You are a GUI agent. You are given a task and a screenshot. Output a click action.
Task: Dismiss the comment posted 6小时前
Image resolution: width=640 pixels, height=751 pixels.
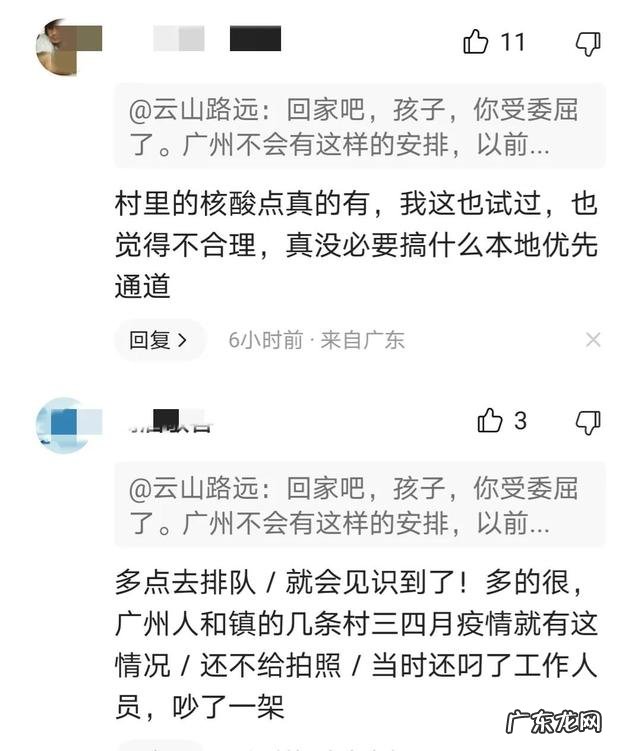tap(593, 340)
